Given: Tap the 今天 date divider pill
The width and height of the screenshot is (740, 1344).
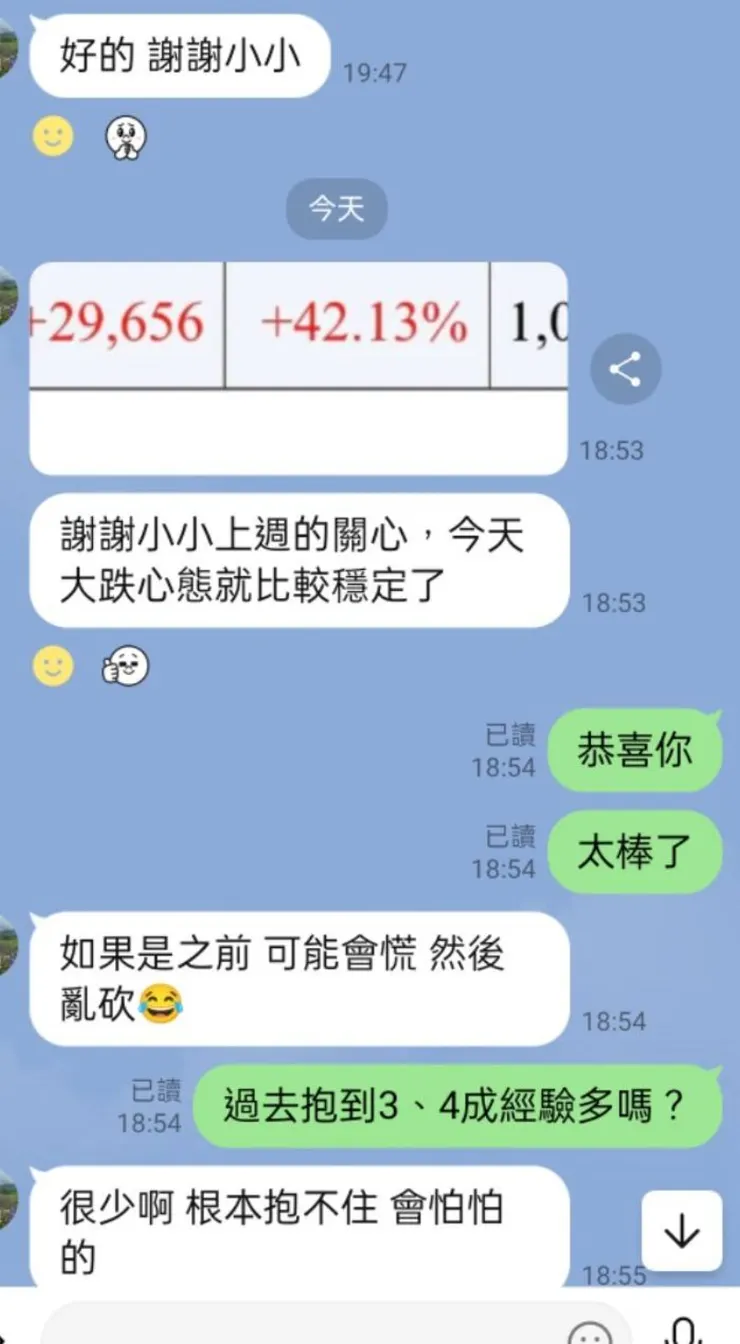Looking at the screenshot, I should click(x=336, y=209).
